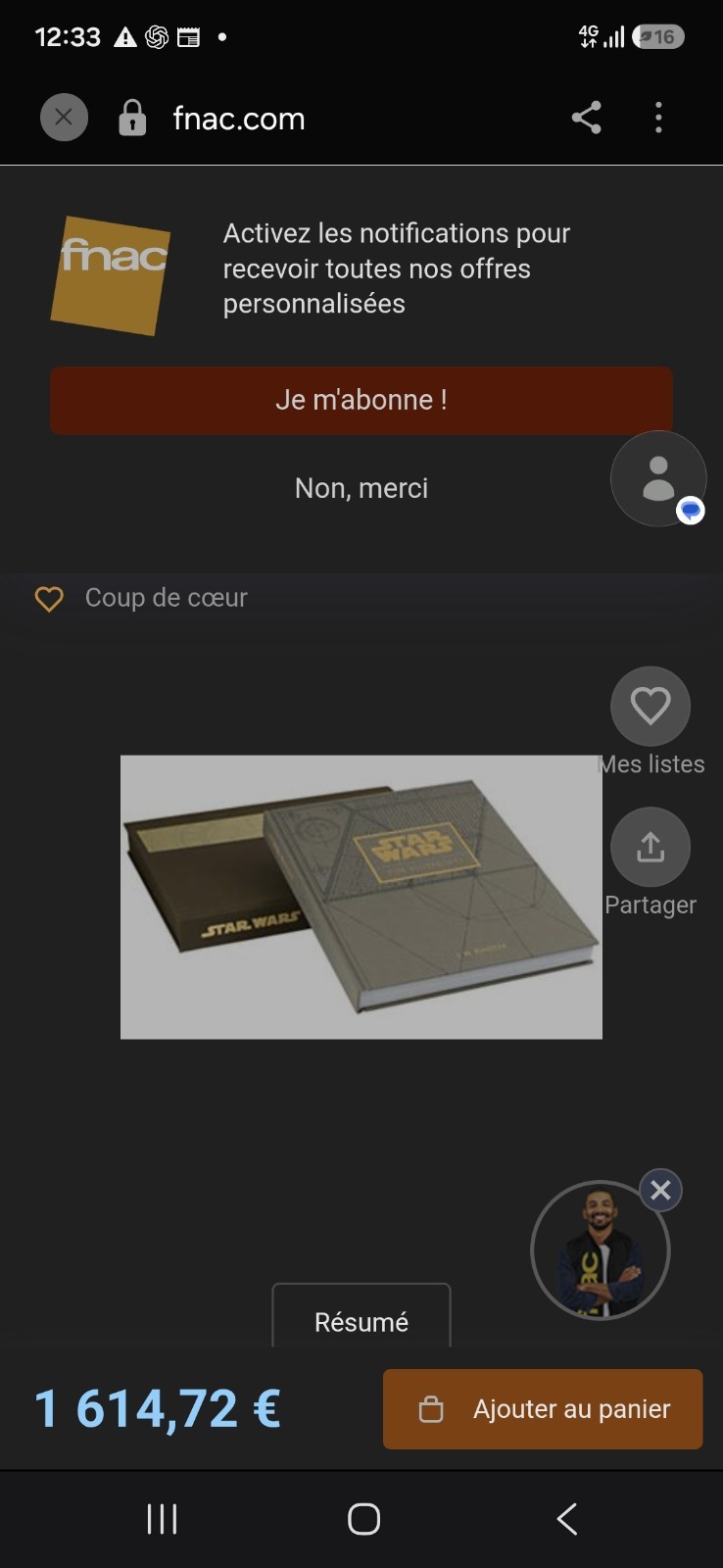Tap the Partager upload icon
Viewport: 723px width, 1568px height.
651,847
